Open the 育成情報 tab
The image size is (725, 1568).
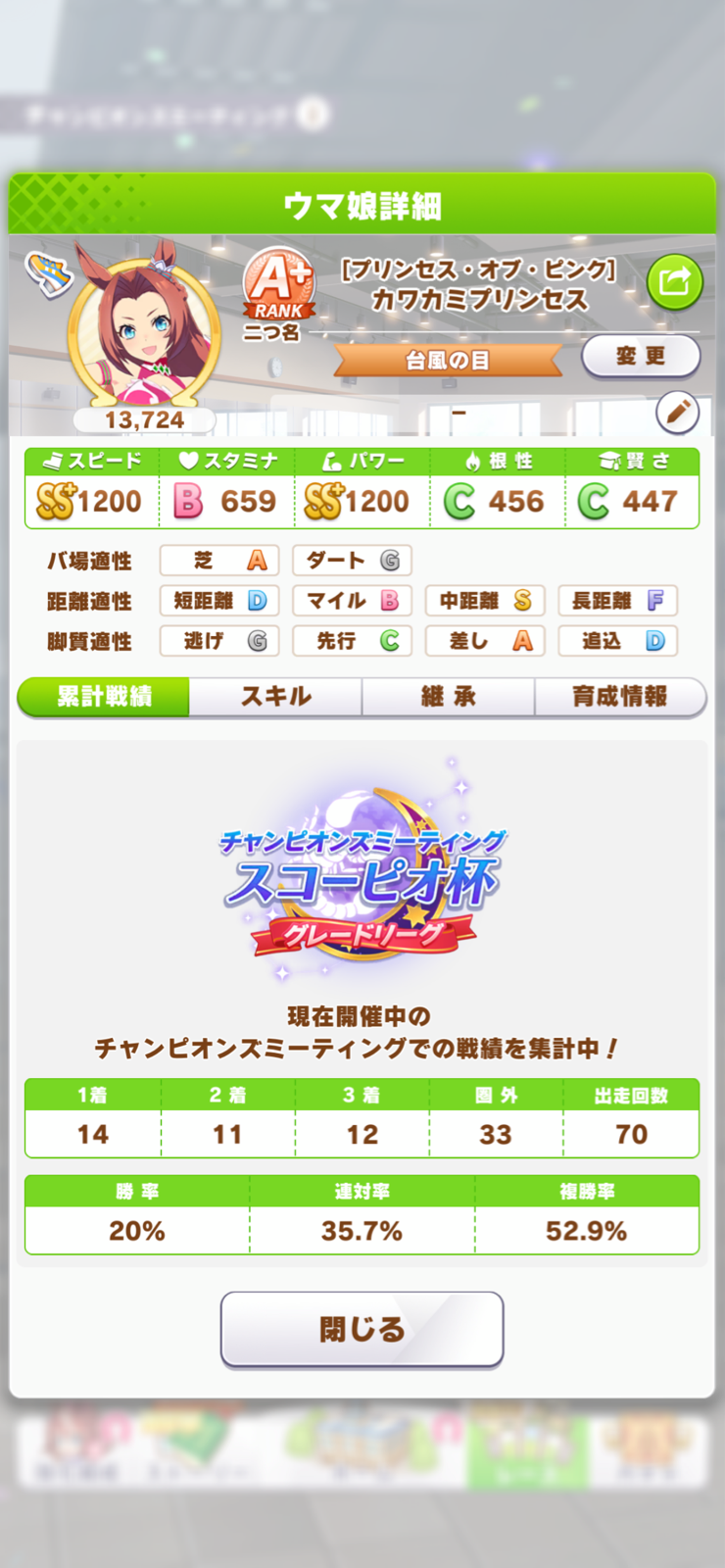(x=619, y=697)
